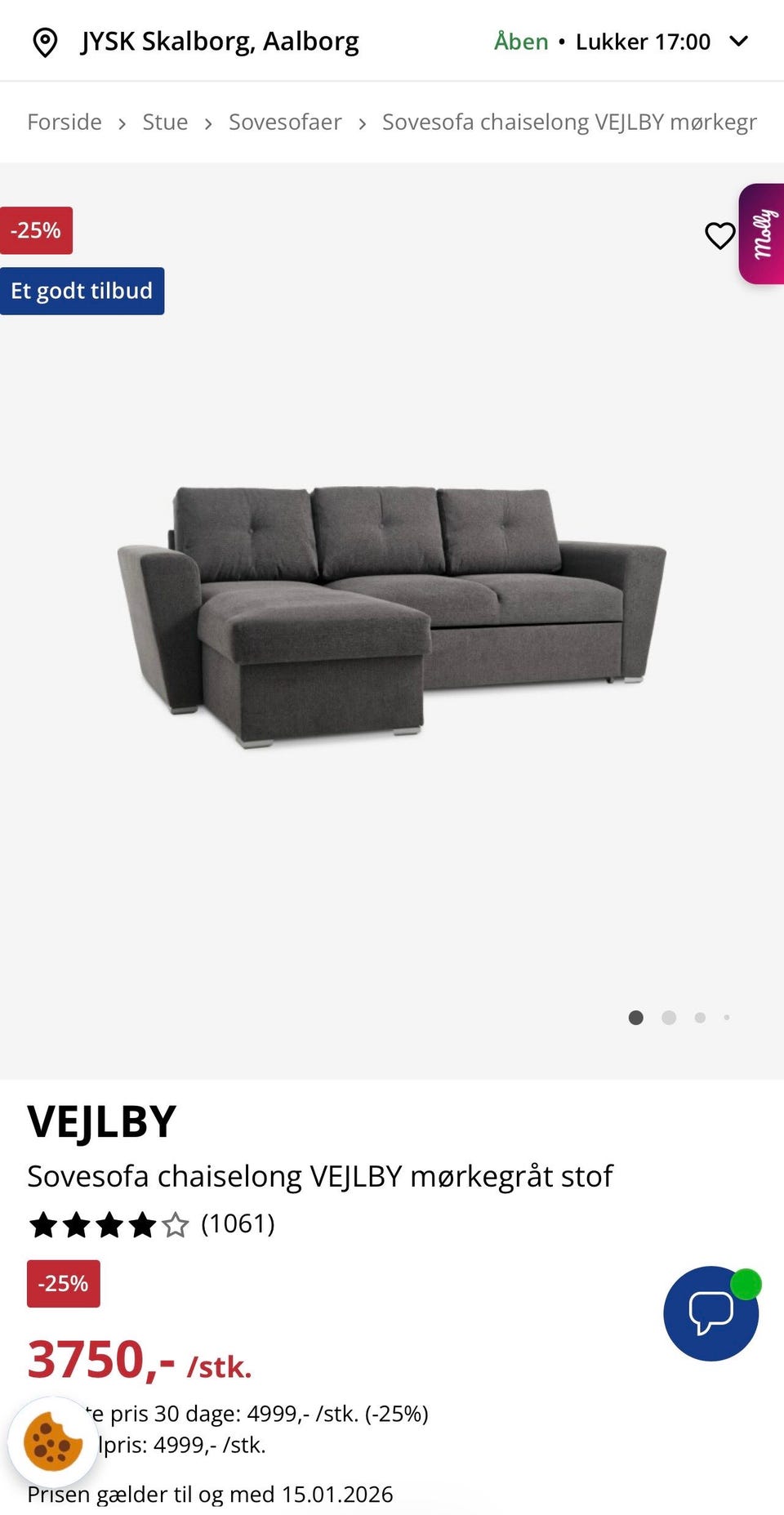This screenshot has height=1515, width=784.
Task: Go to the Forside breadcrumb
Action: point(65,123)
